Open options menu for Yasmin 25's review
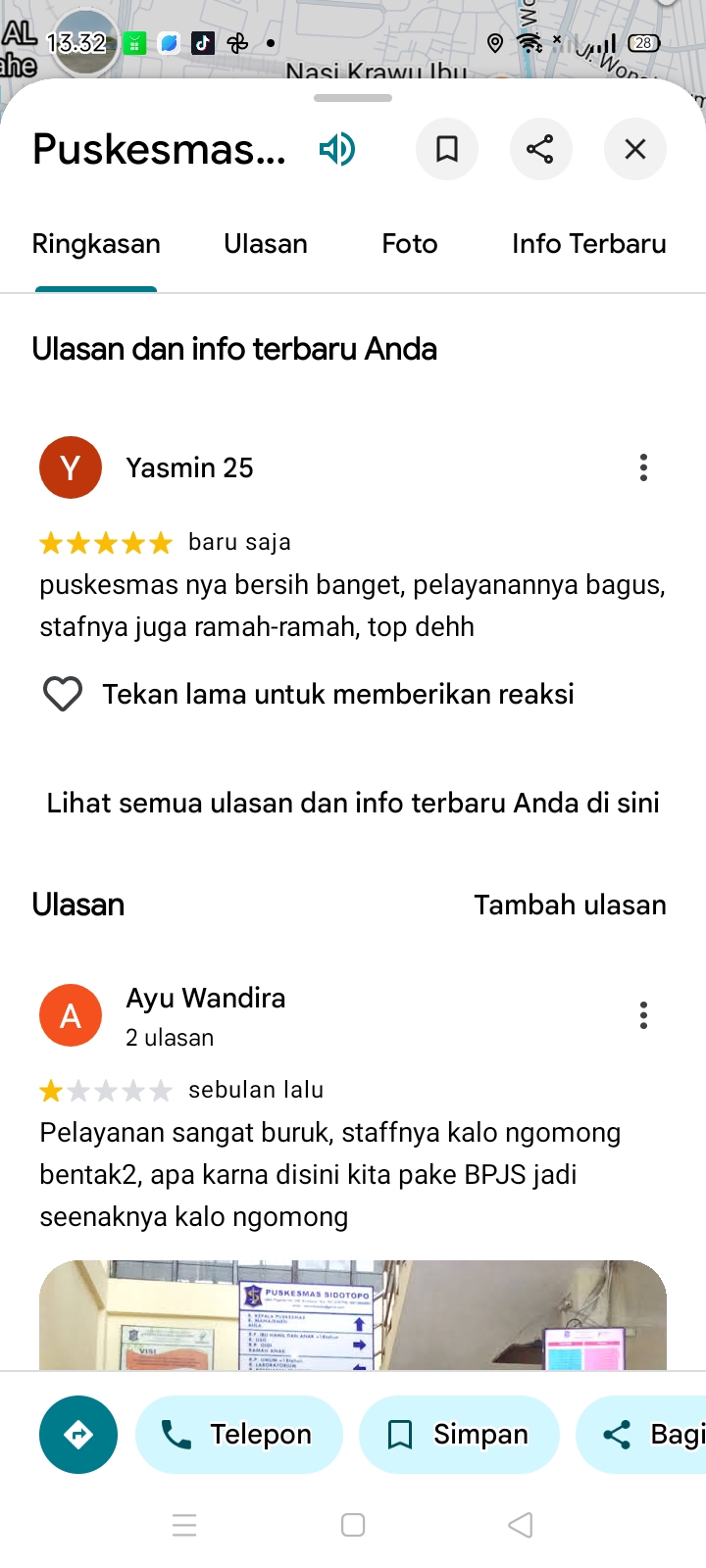Viewport: 706px width, 1568px height. 643,467
